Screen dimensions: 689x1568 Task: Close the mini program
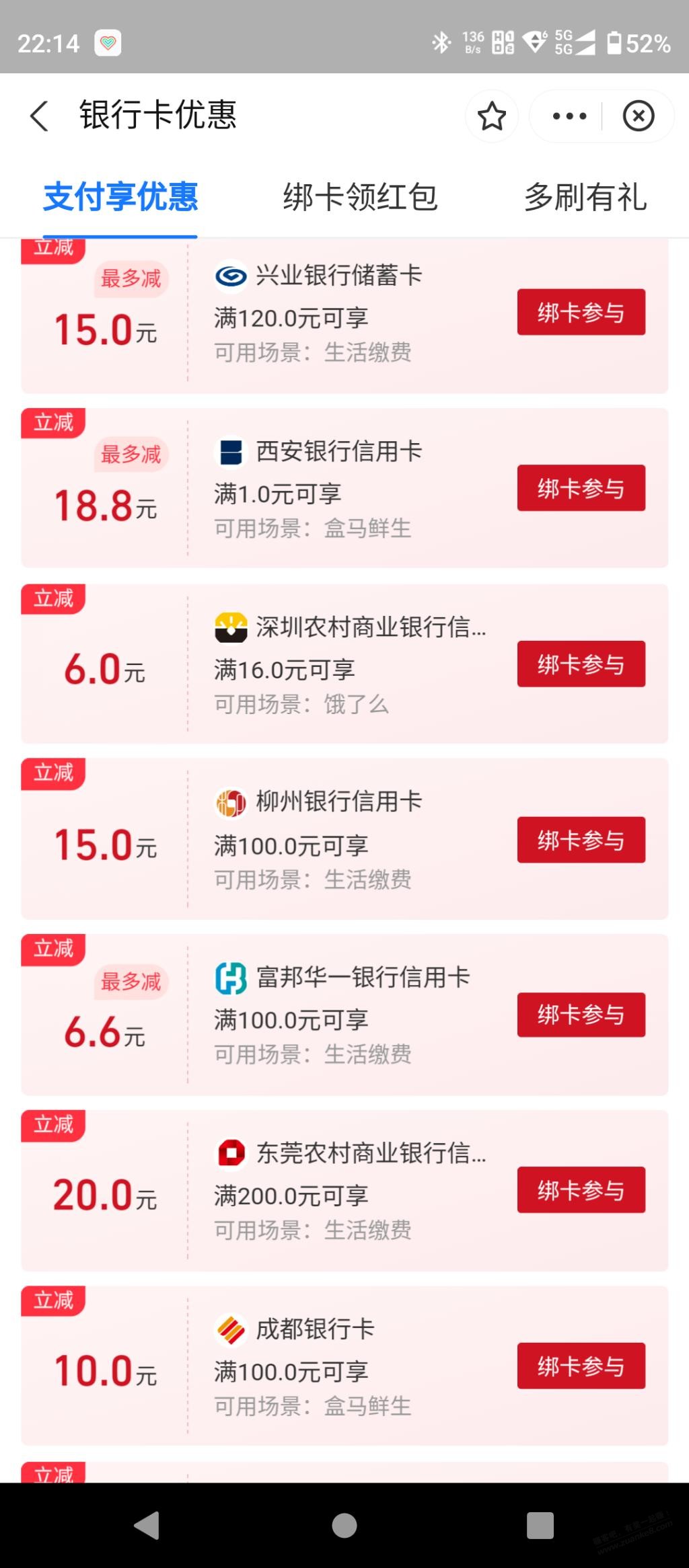pos(638,116)
